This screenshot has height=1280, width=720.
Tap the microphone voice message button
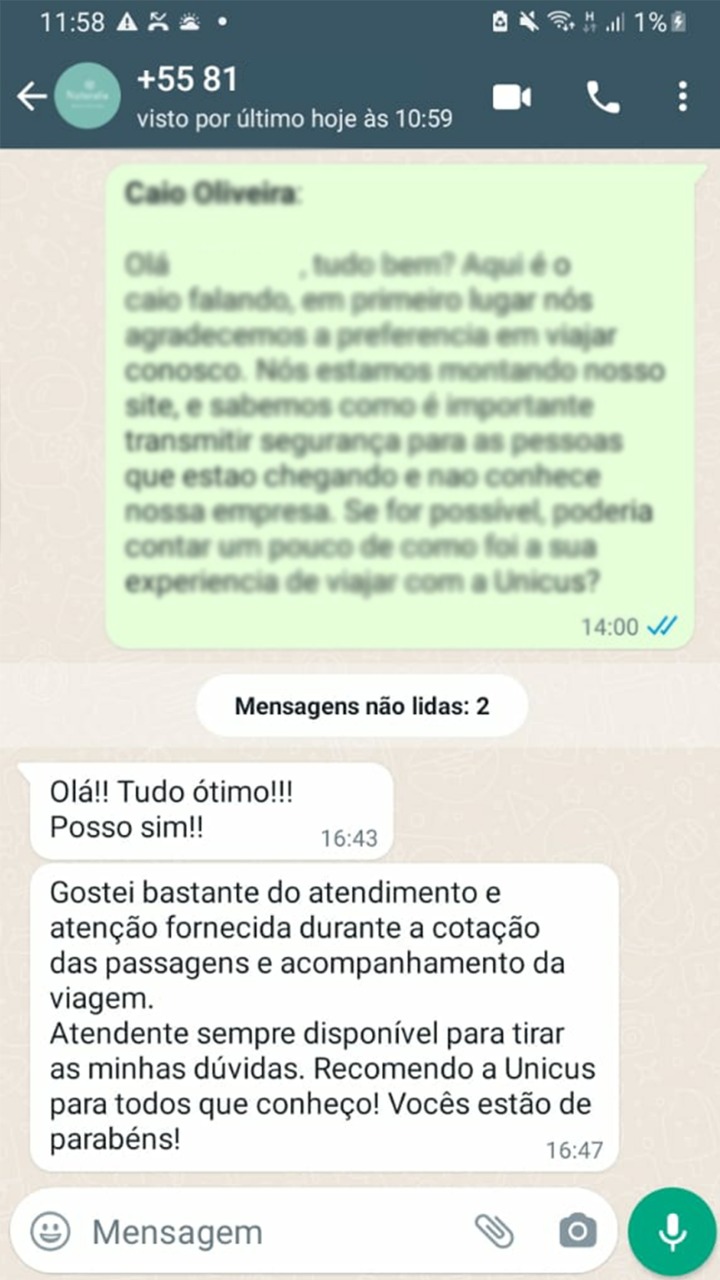point(672,1232)
